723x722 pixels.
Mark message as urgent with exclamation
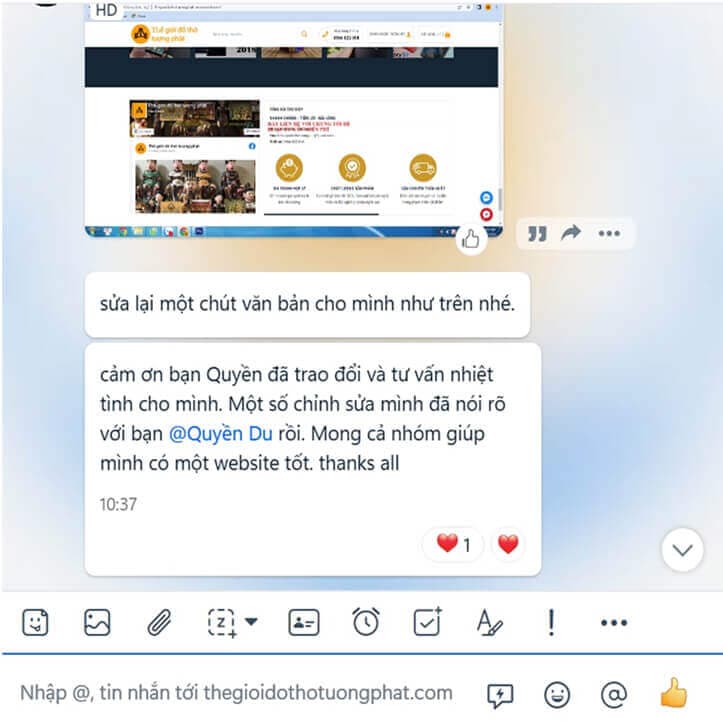click(550, 622)
